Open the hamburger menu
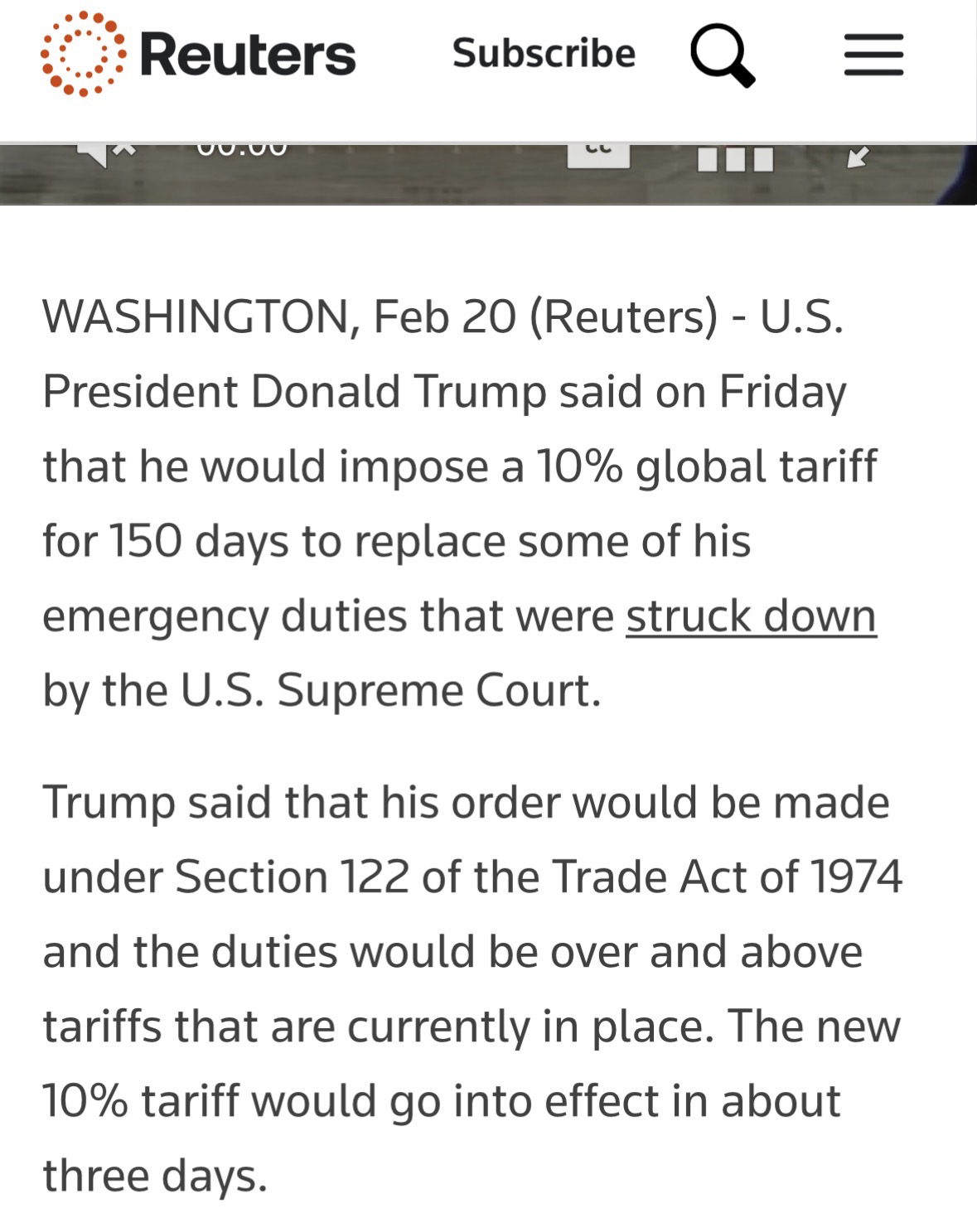977x1232 pixels. click(873, 55)
